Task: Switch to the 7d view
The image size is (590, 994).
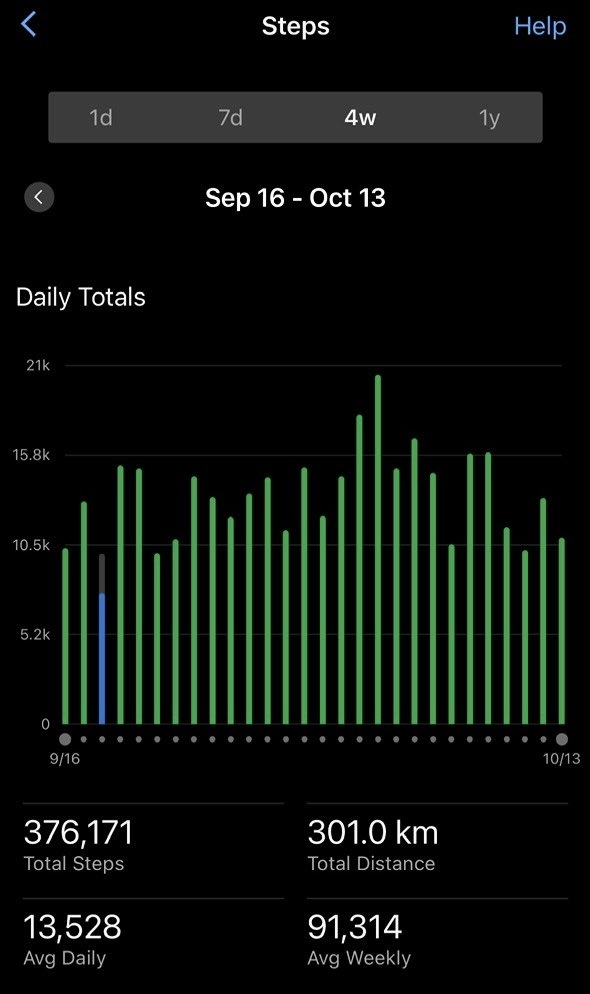Action: click(x=231, y=117)
